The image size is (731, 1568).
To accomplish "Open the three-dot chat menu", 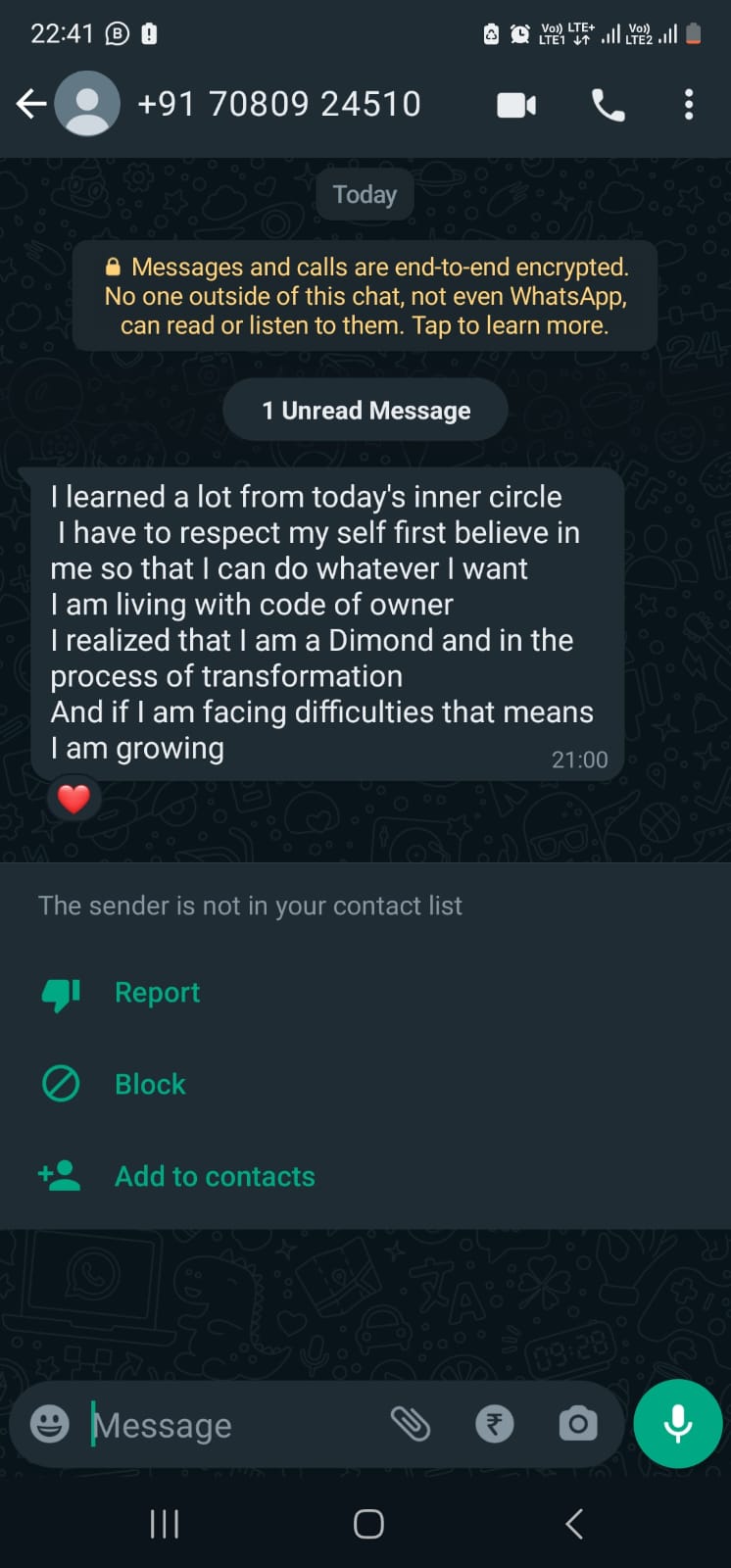I will point(689,103).
